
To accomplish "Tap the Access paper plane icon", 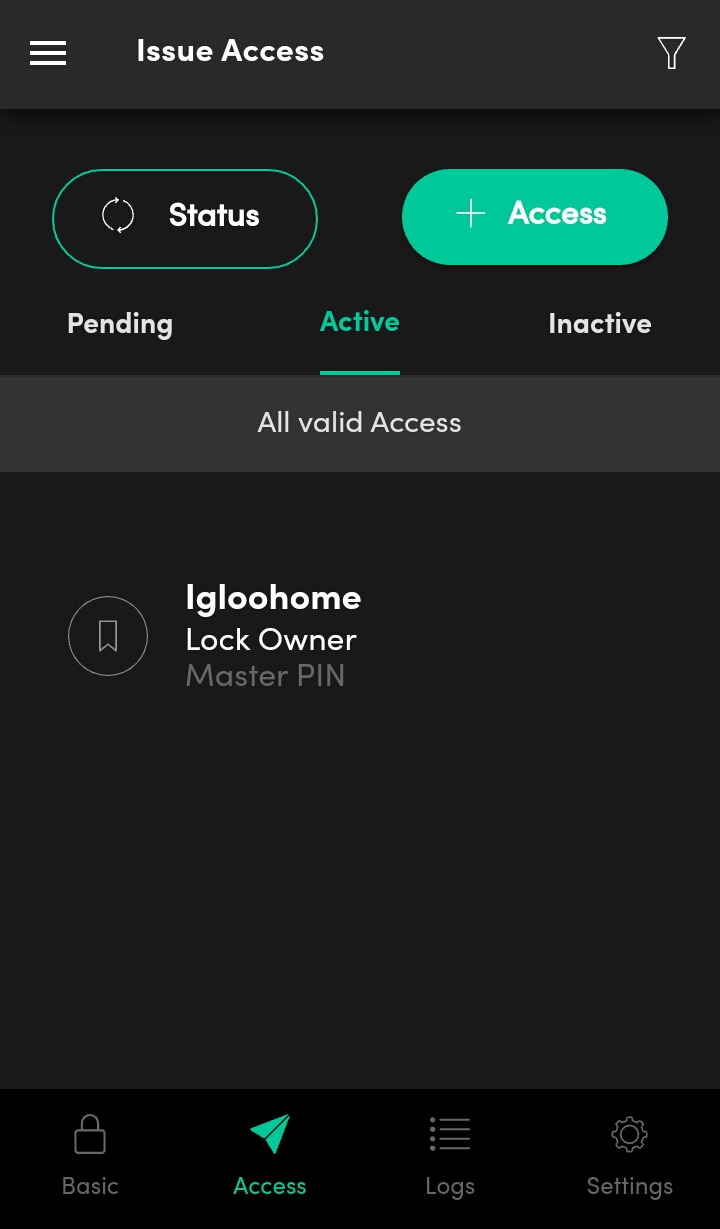I will [269, 1132].
